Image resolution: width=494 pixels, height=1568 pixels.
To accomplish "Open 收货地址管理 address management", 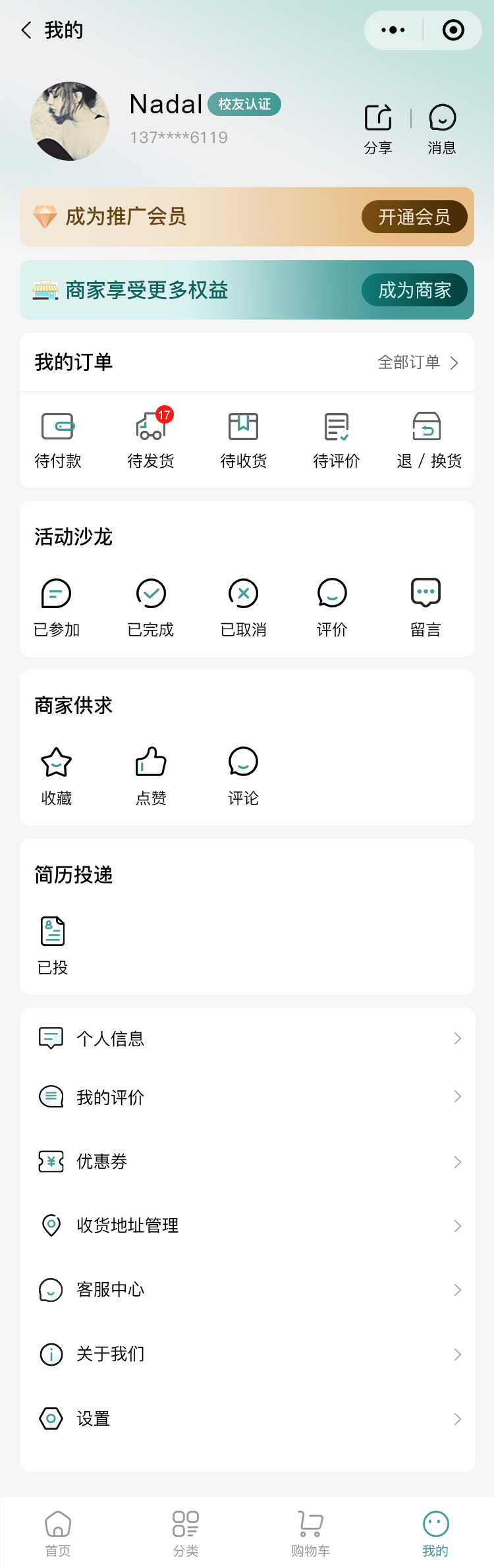I will 247,1225.
